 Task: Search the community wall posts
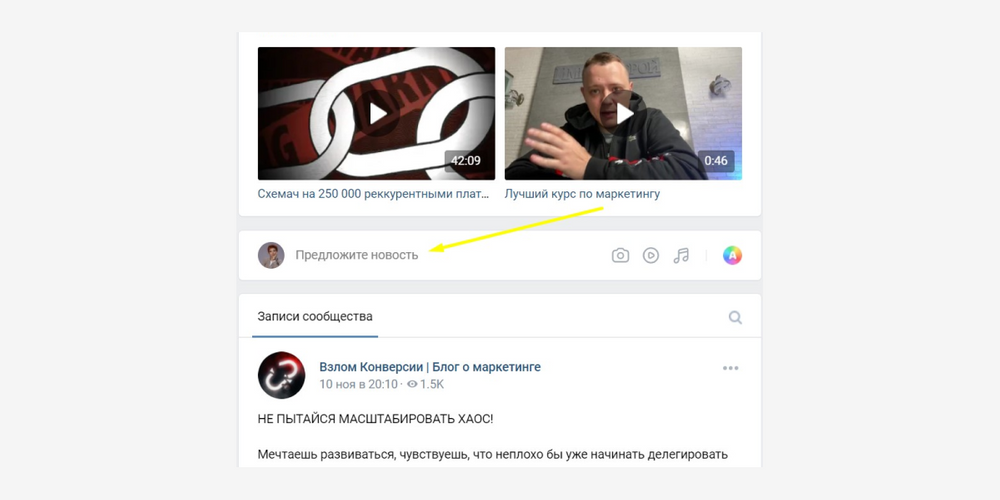735,318
